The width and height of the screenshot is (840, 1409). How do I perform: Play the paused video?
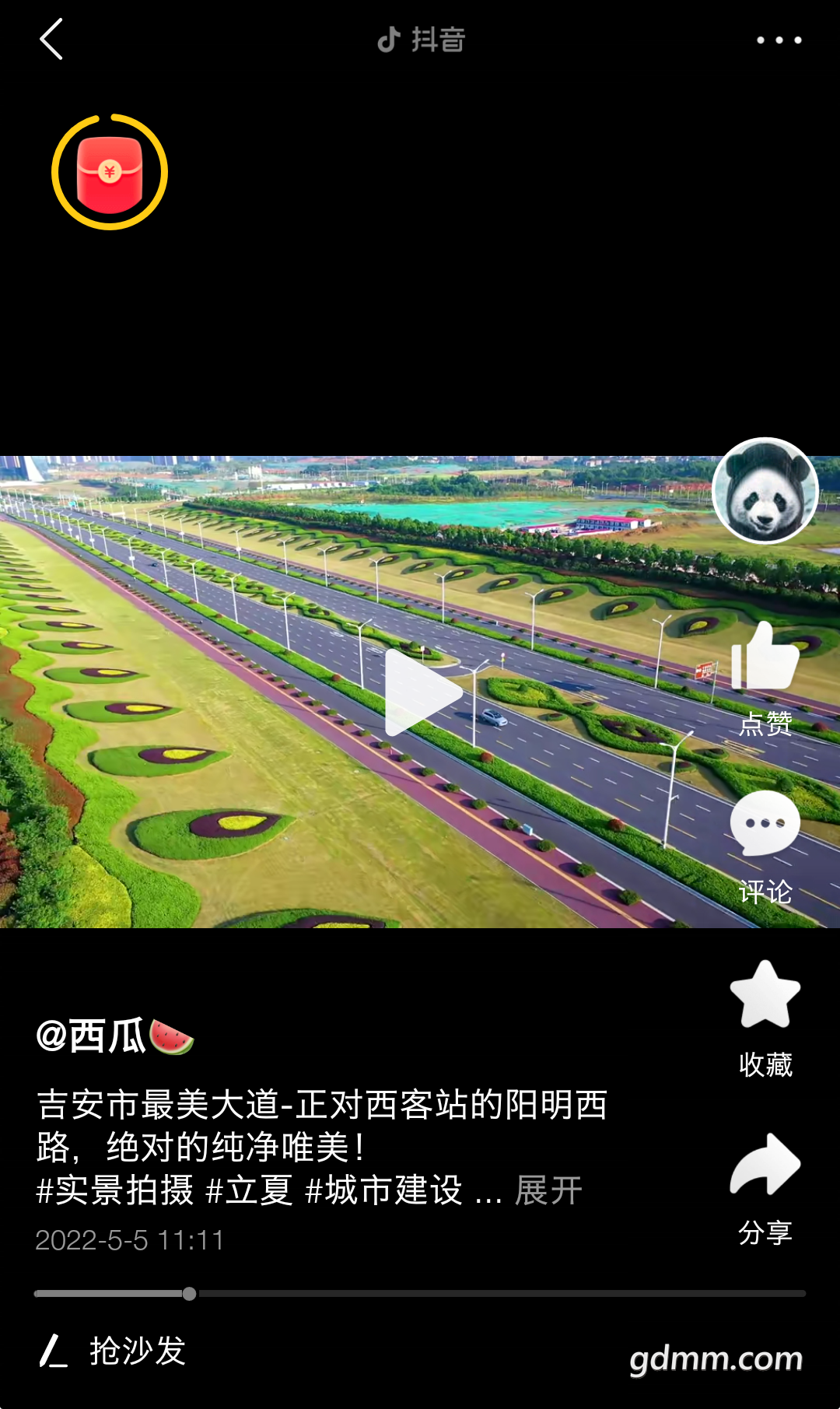tap(421, 692)
